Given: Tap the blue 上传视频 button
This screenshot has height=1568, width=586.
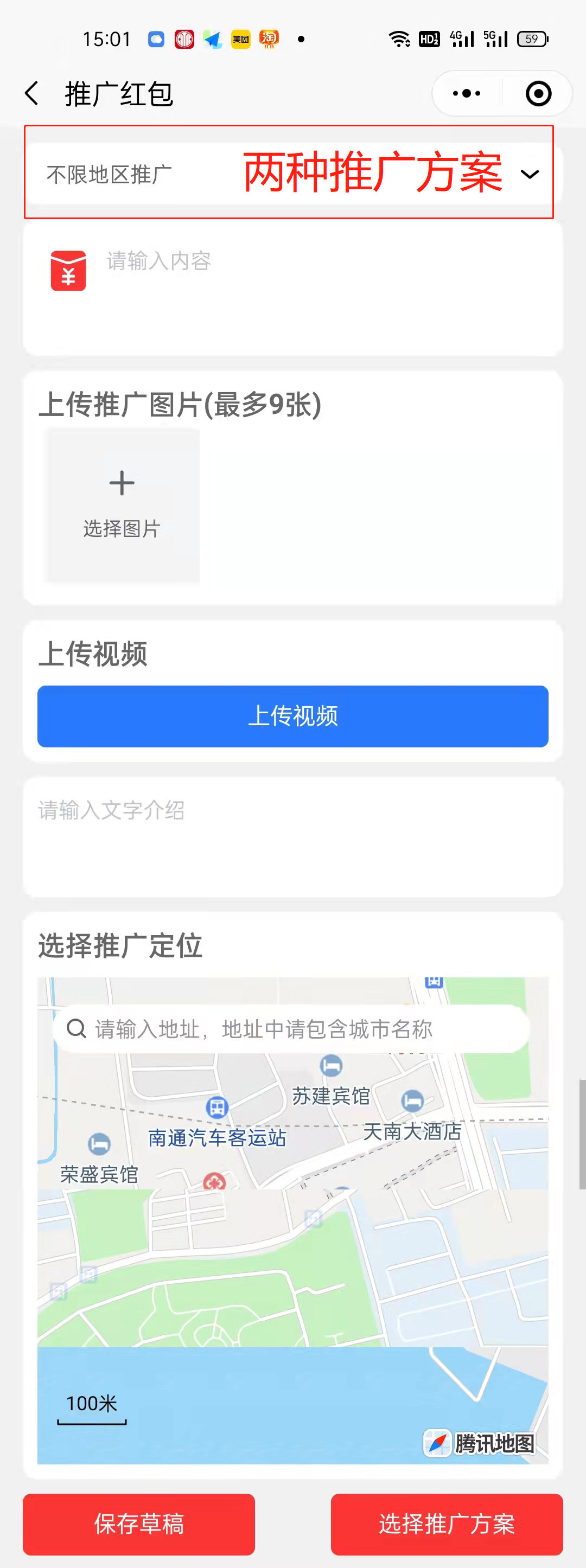Looking at the screenshot, I should coord(292,716).
